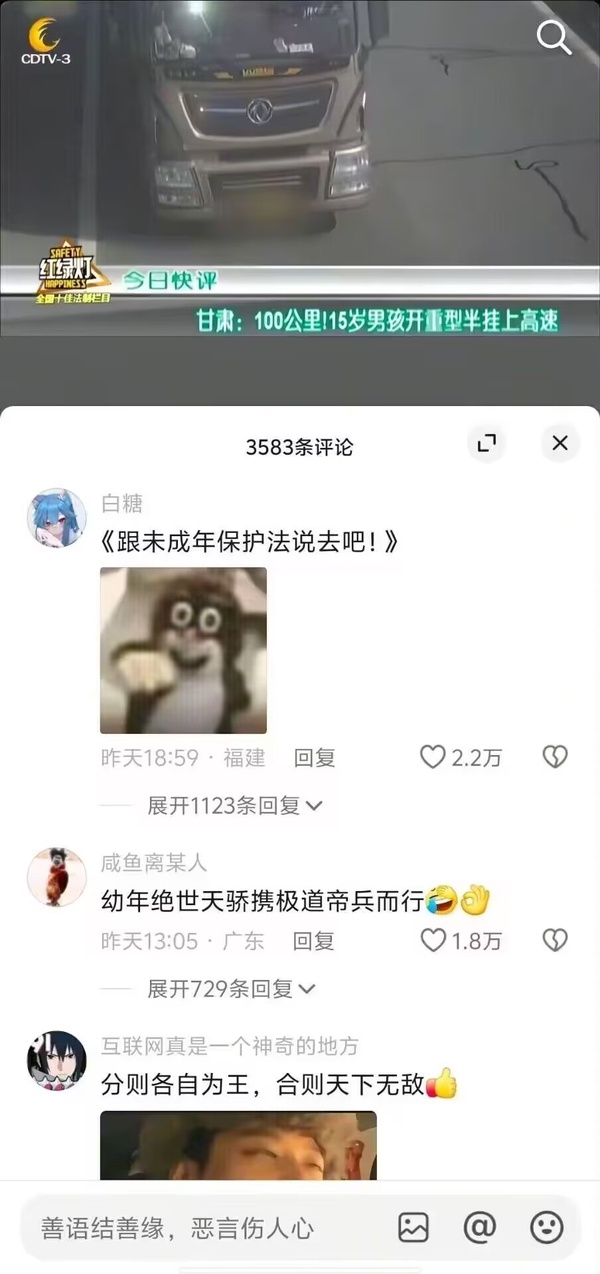Attach an image to the comment
This screenshot has height=1274, width=600.
[413, 1227]
